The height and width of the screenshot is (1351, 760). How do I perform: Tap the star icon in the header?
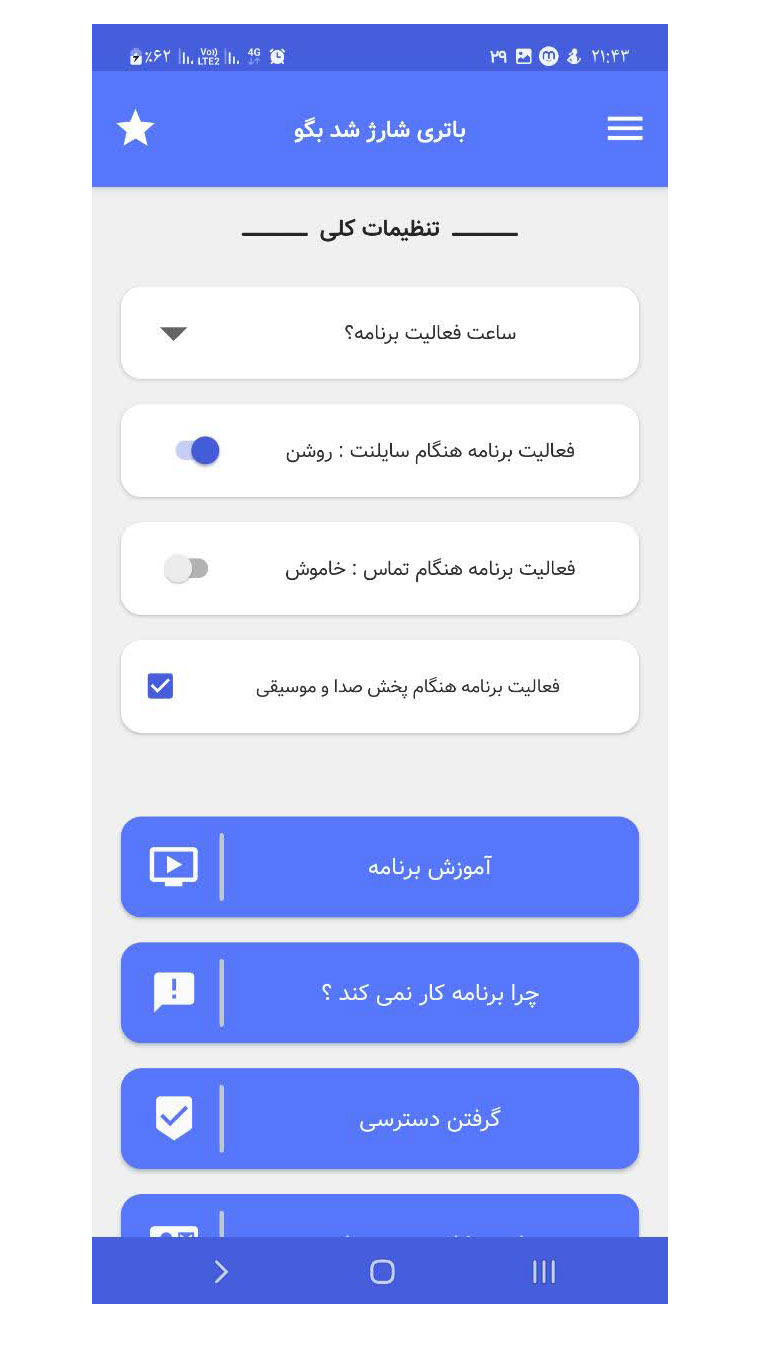(x=135, y=127)
